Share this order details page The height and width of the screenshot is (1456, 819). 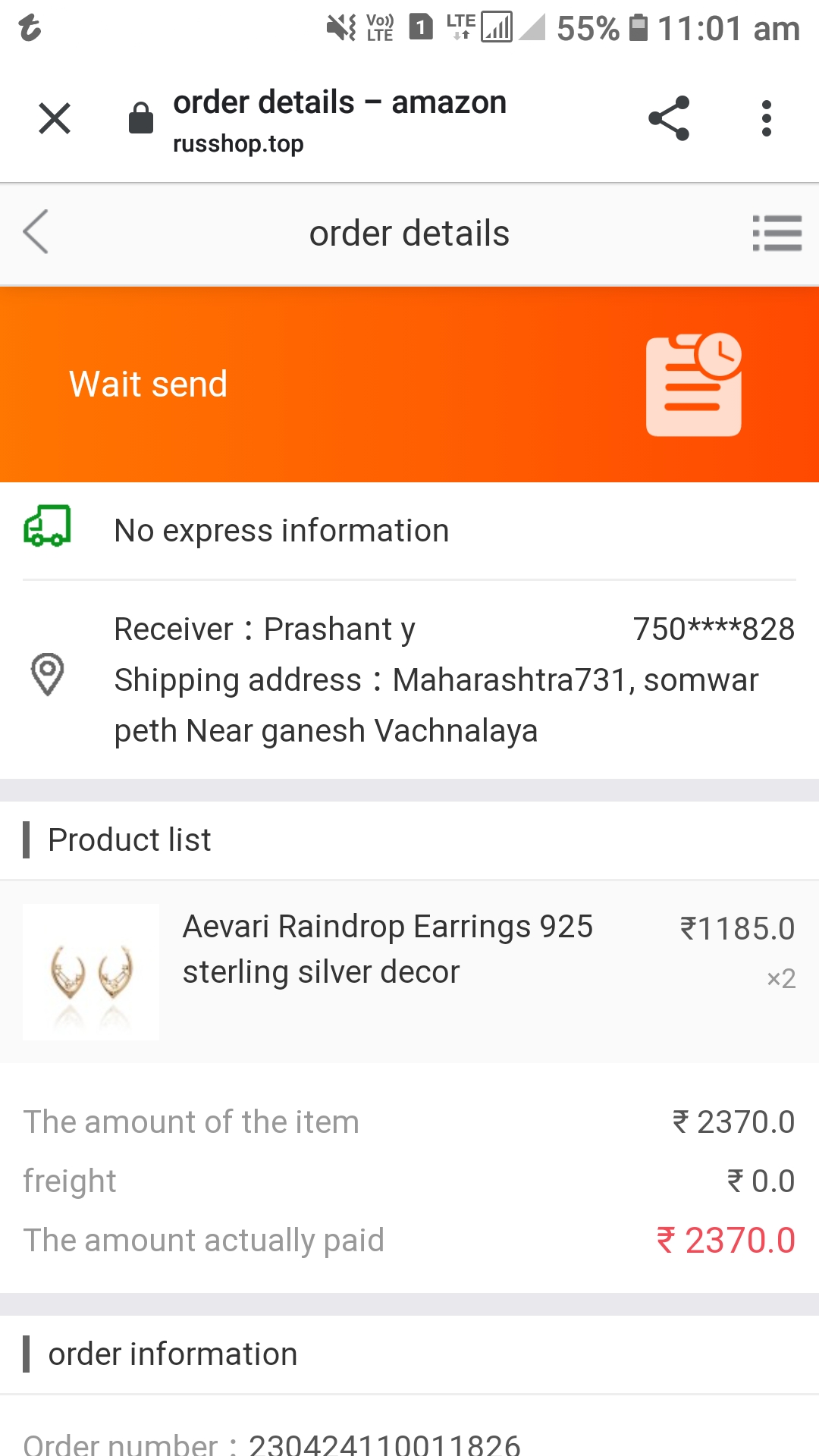(669, 118)
